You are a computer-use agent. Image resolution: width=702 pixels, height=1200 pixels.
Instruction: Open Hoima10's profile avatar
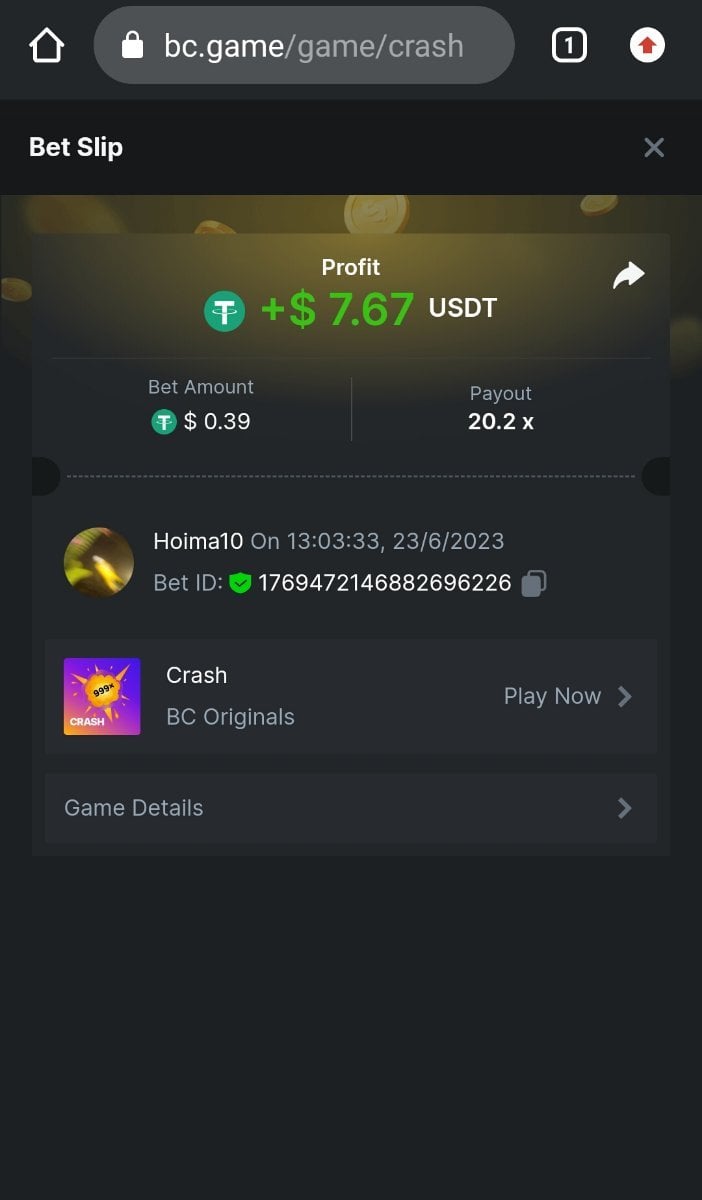(99, 563)
